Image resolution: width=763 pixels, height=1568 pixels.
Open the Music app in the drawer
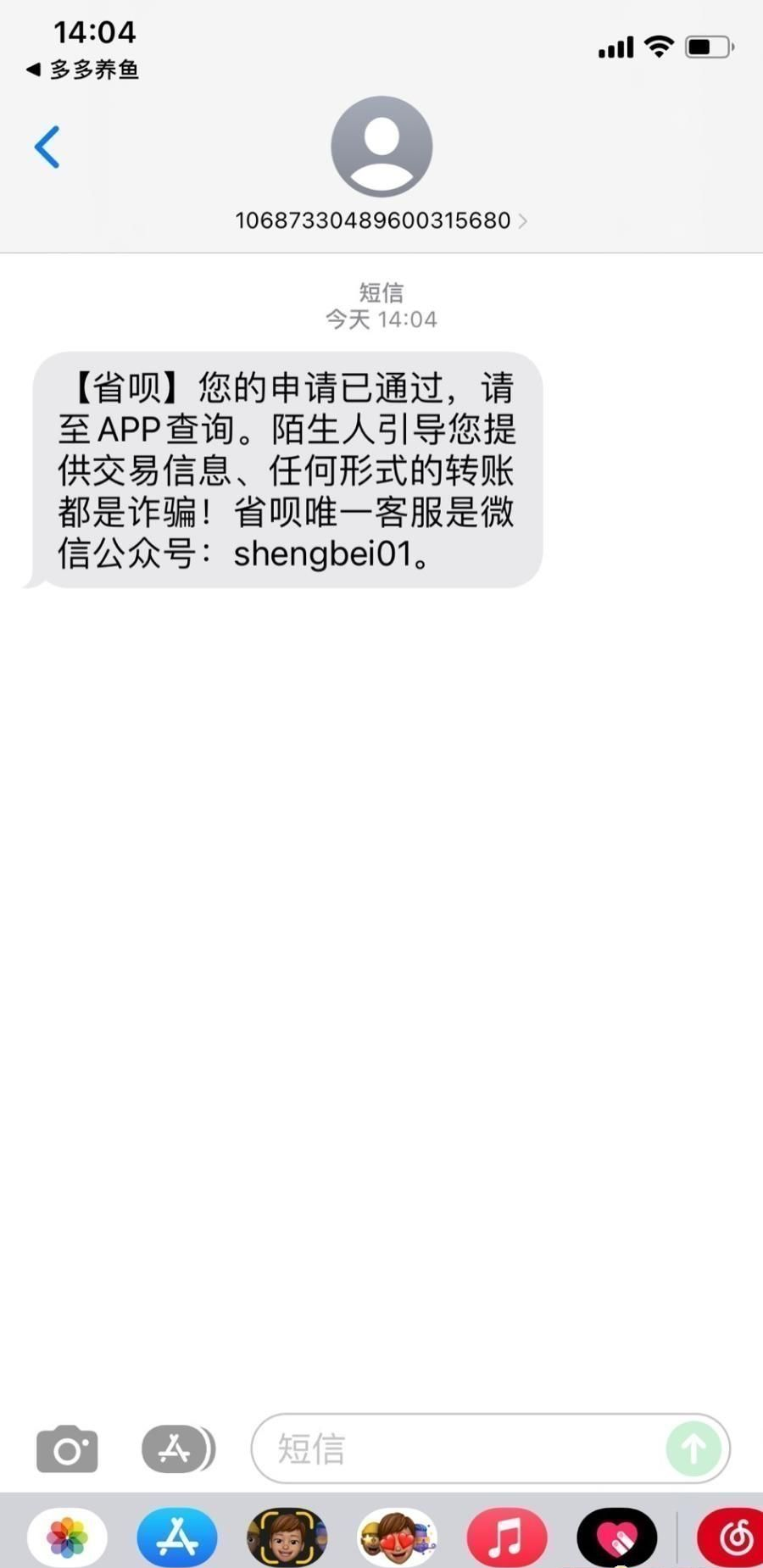507,1537
